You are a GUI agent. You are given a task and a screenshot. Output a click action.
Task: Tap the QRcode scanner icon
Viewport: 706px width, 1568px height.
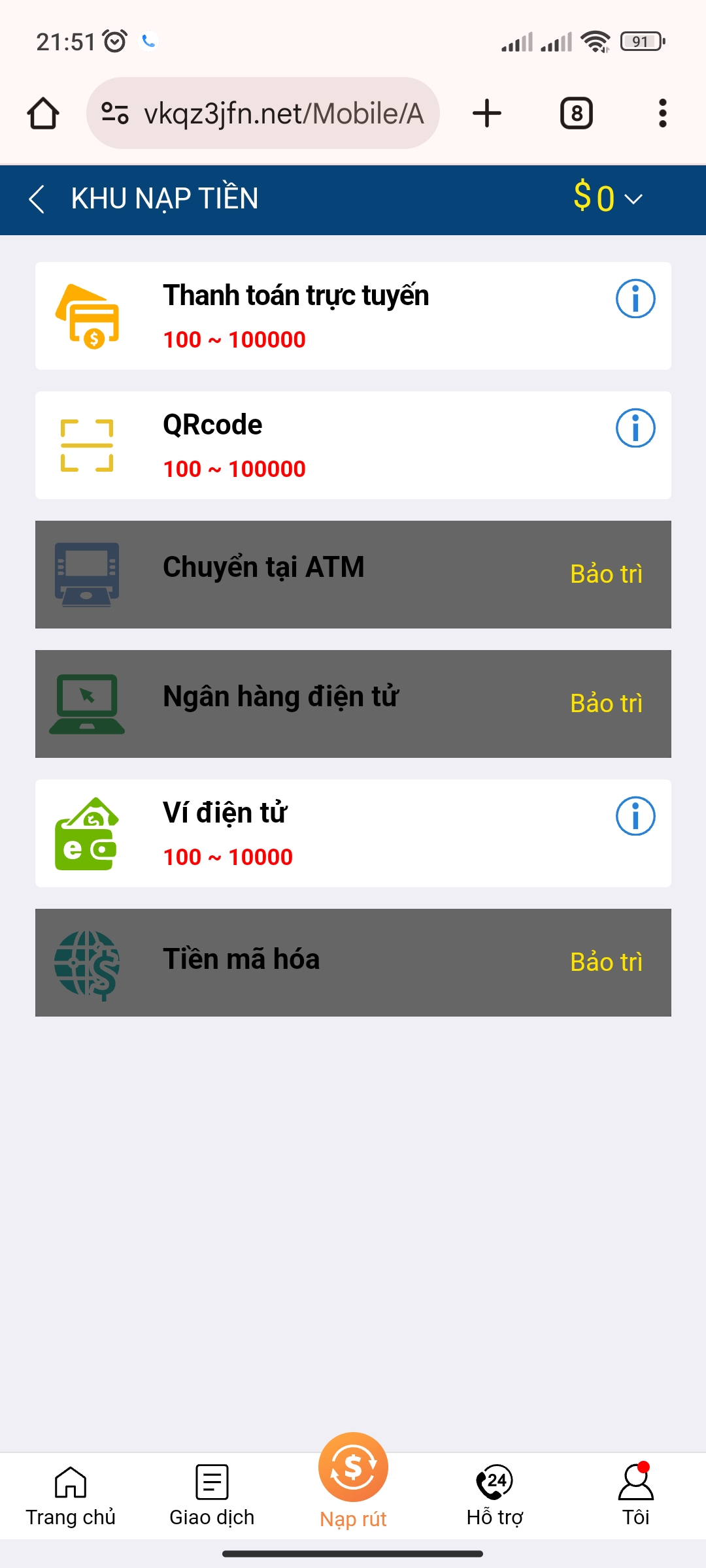coord(87,445)
